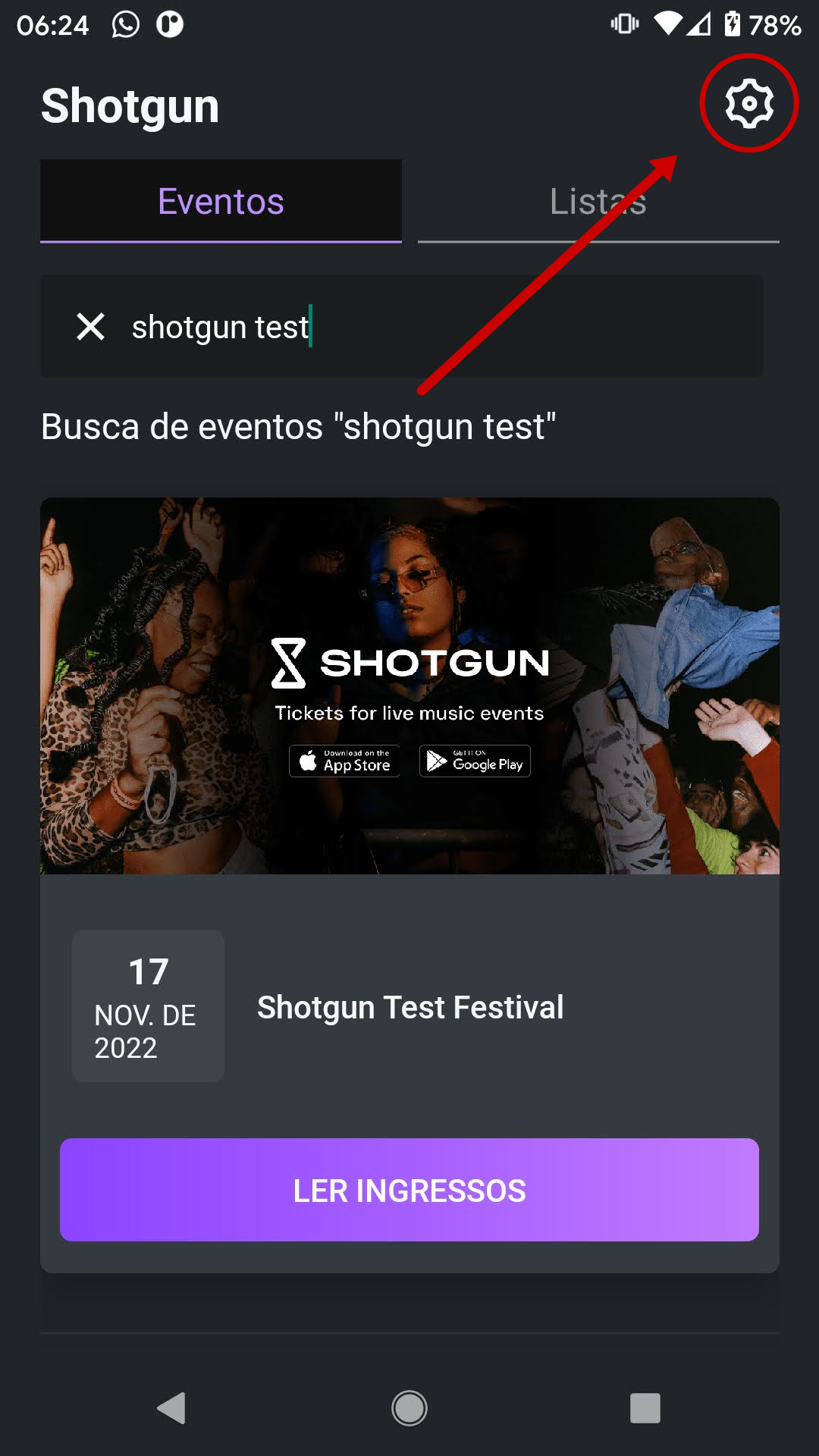819x1456 pixels.
Task: Select the Eventos tab
Action: (x=221, y=202)
